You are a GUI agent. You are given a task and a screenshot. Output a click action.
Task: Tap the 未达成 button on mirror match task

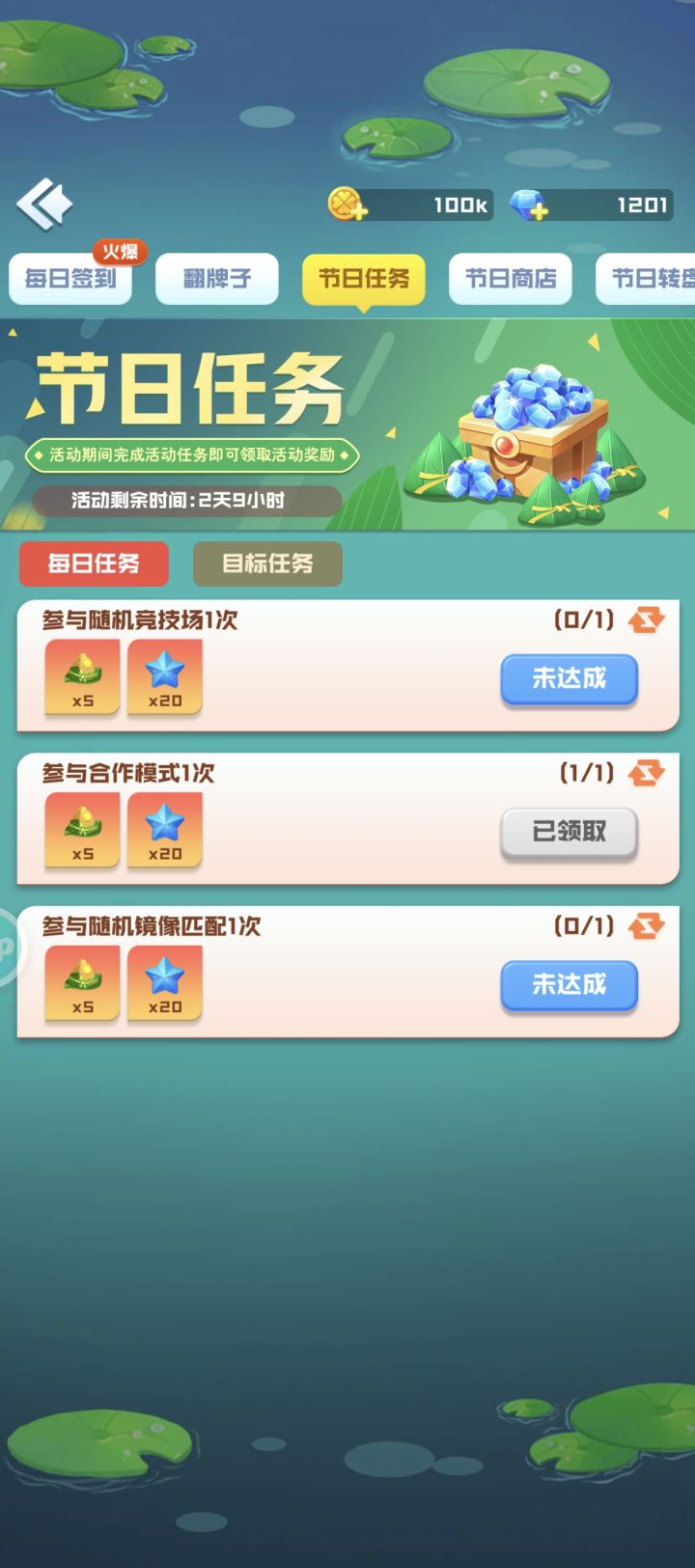(569, 985)
